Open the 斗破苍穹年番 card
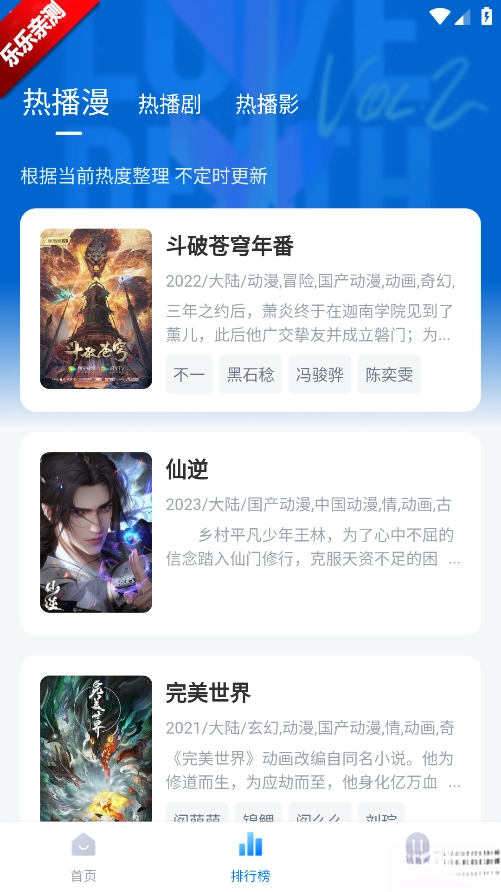 tap(250, 310)
